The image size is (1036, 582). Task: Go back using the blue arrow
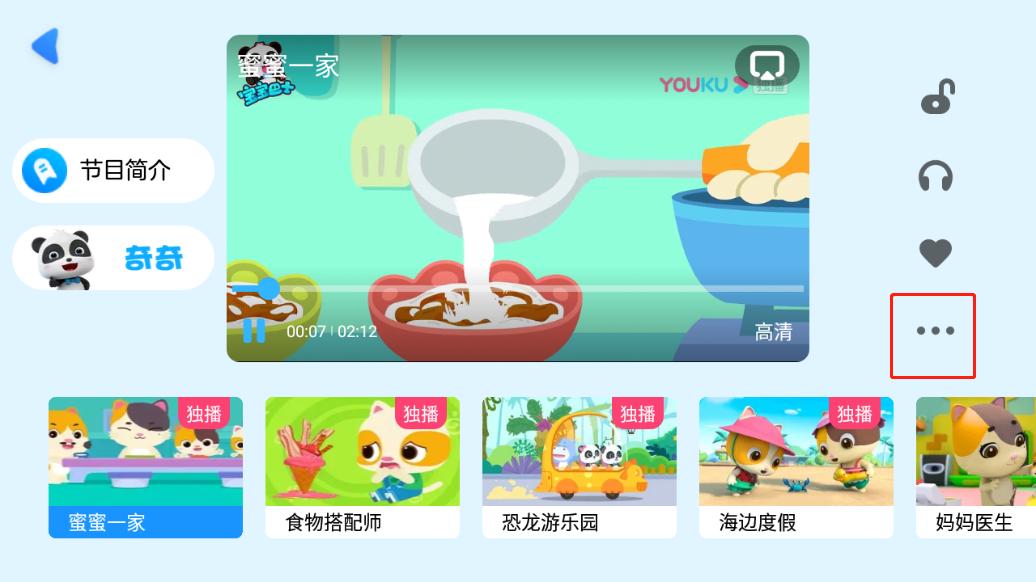click(x=46, y=46)
